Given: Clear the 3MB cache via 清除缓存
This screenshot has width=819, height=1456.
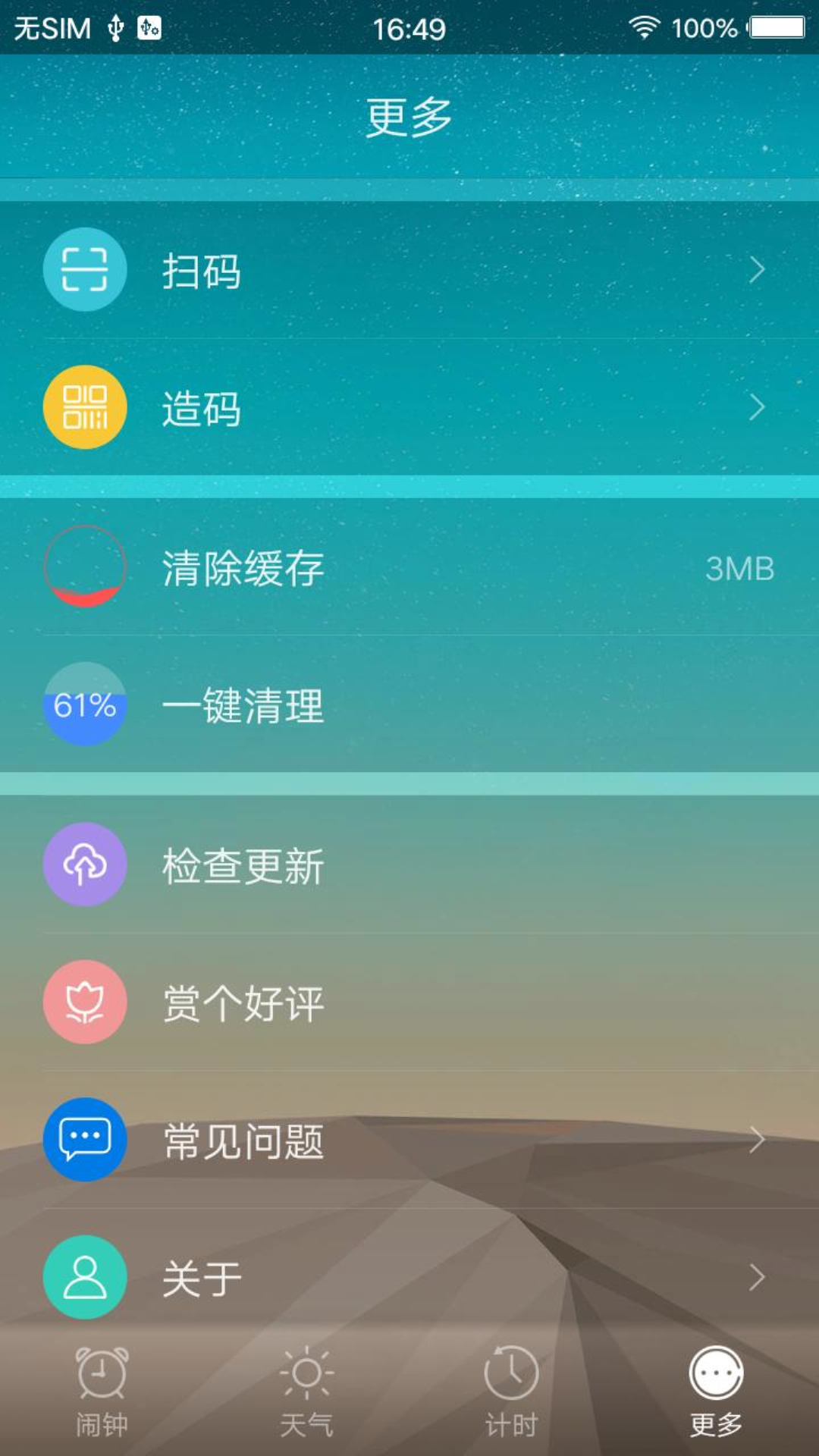Looking at the screenshot, I should click(x=409, y=567).
